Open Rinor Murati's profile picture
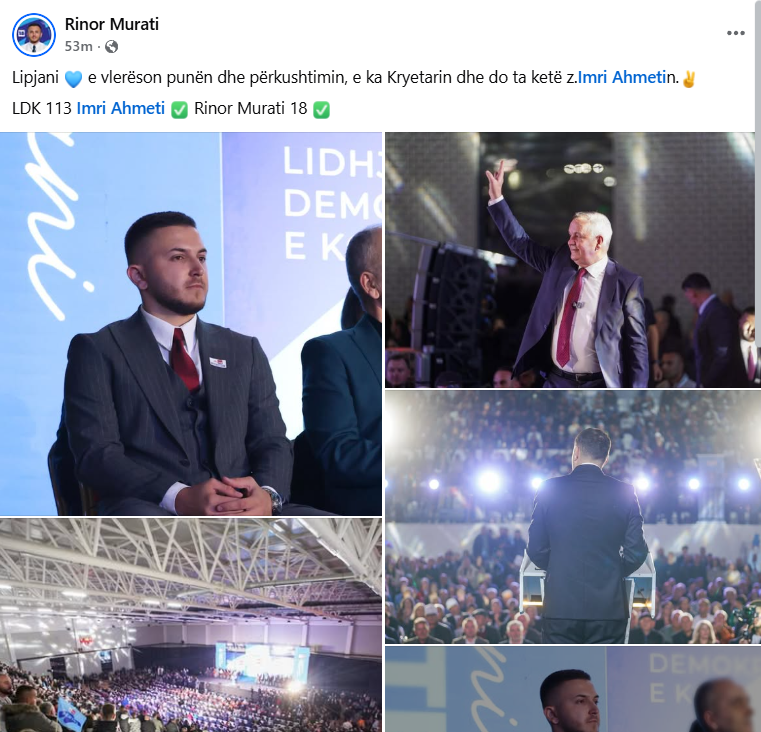 (x=34, y=35)
